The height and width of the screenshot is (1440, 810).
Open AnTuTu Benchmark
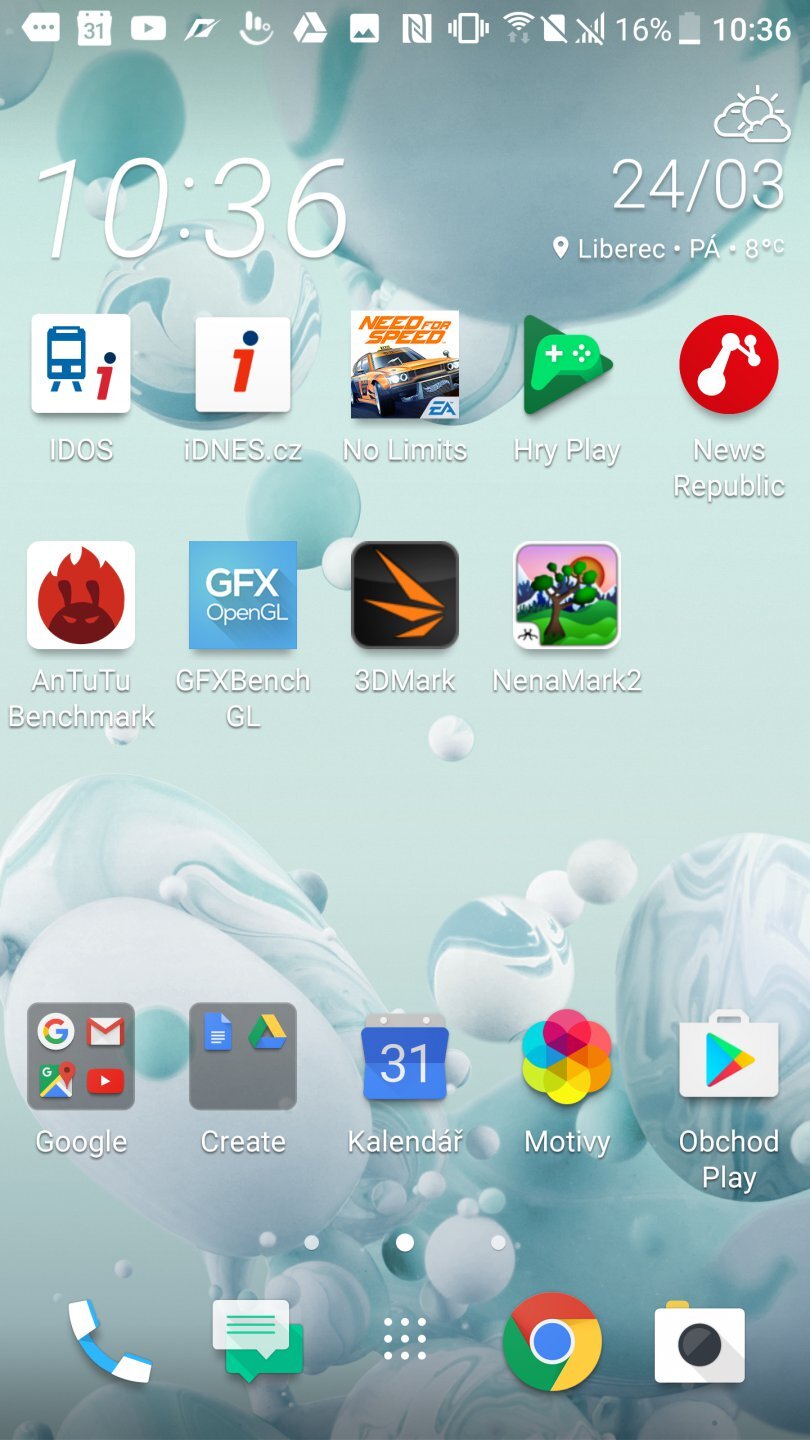click(x=81, y=595)
